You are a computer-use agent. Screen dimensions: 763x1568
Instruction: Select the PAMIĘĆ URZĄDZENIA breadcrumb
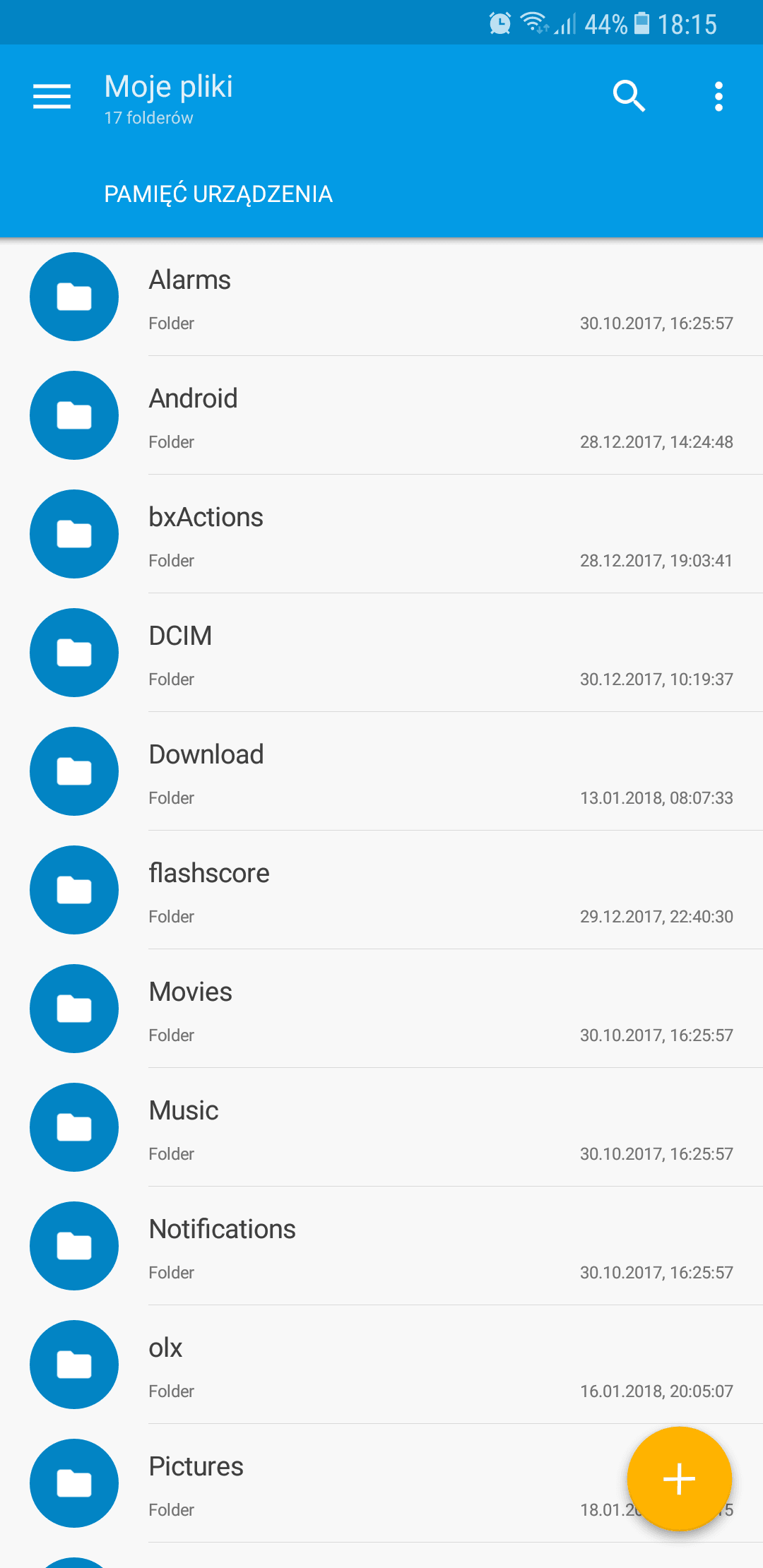[218, 194]
